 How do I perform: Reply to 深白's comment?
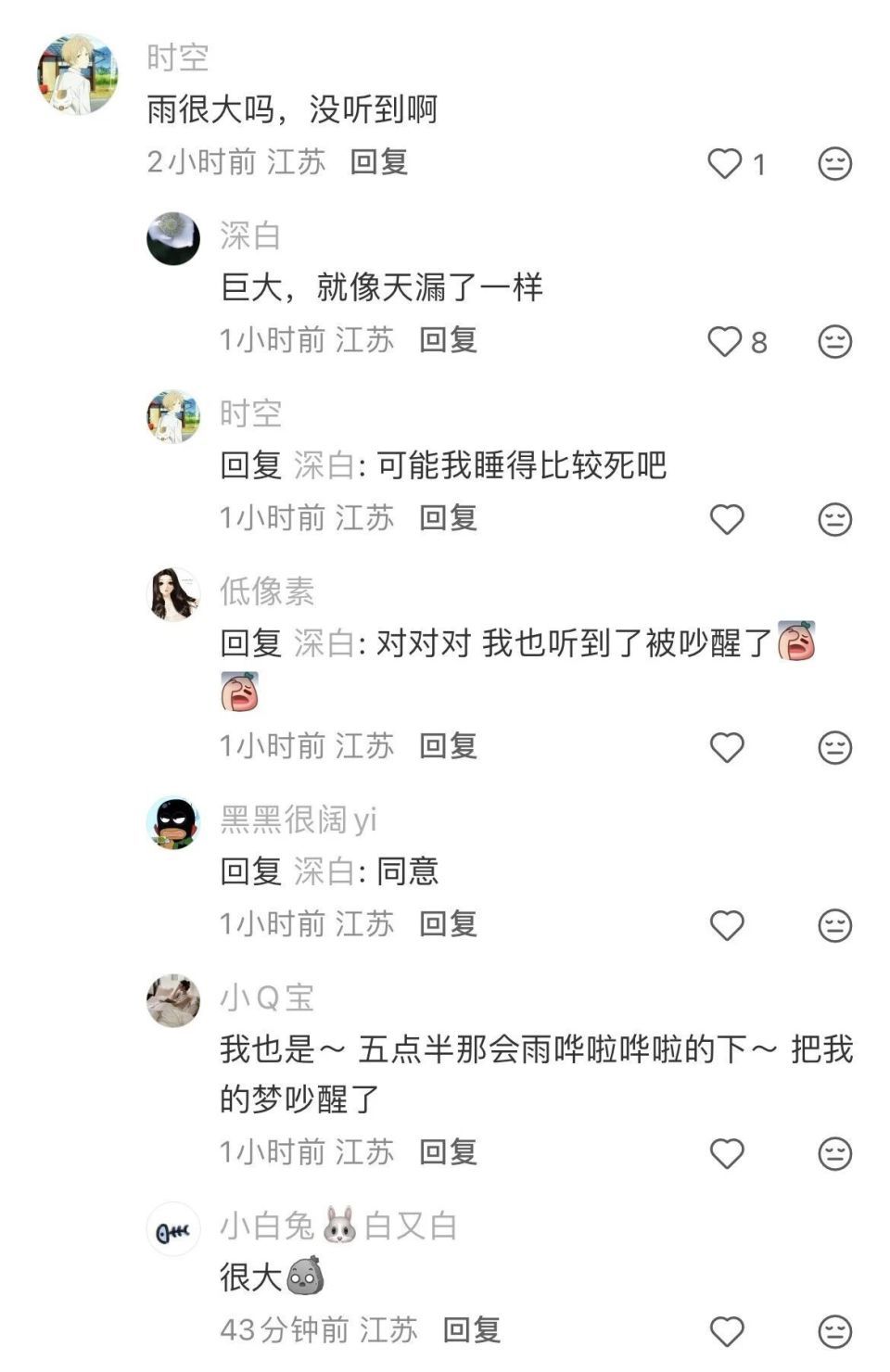pyautogui.click(x=448, y=340)
